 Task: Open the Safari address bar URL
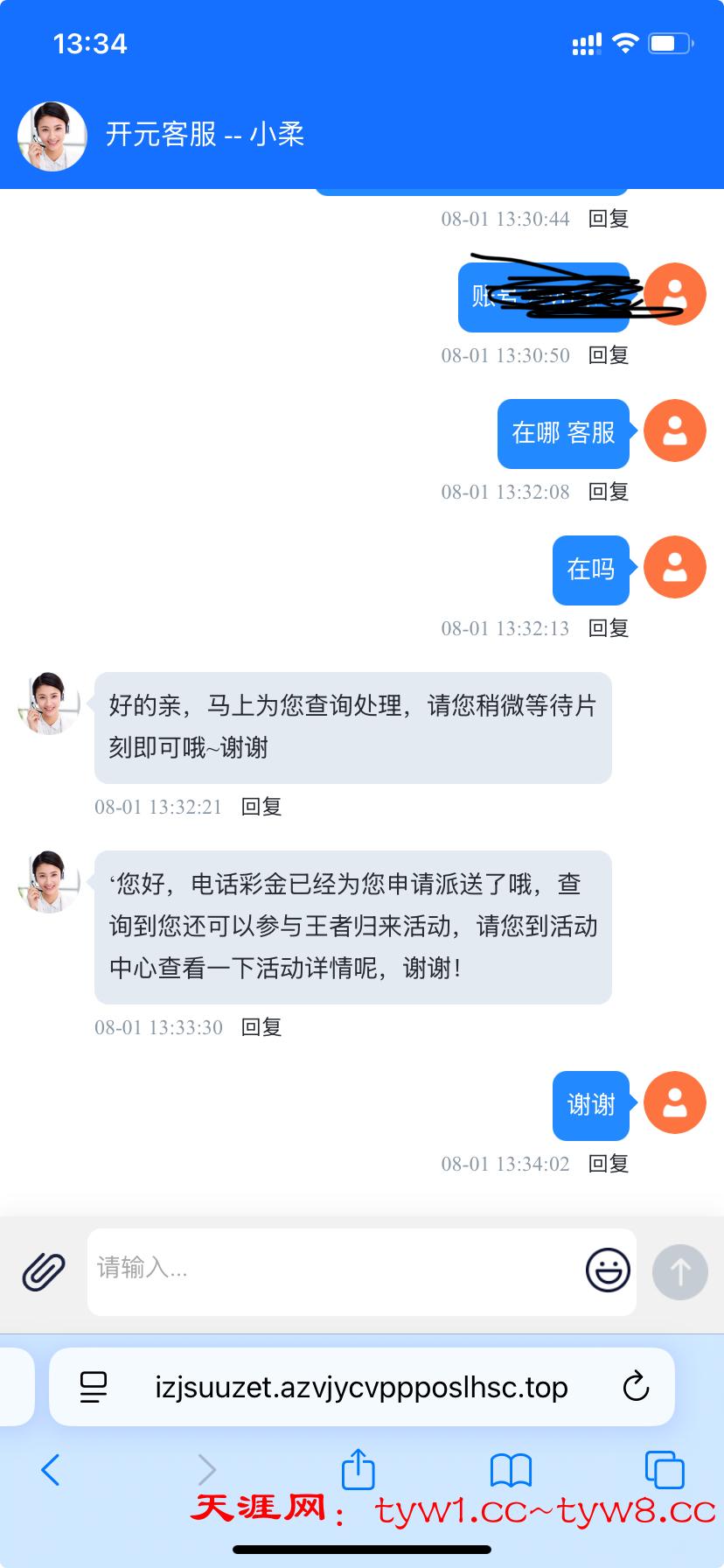pyautogui.click(x=361, y=1387)
